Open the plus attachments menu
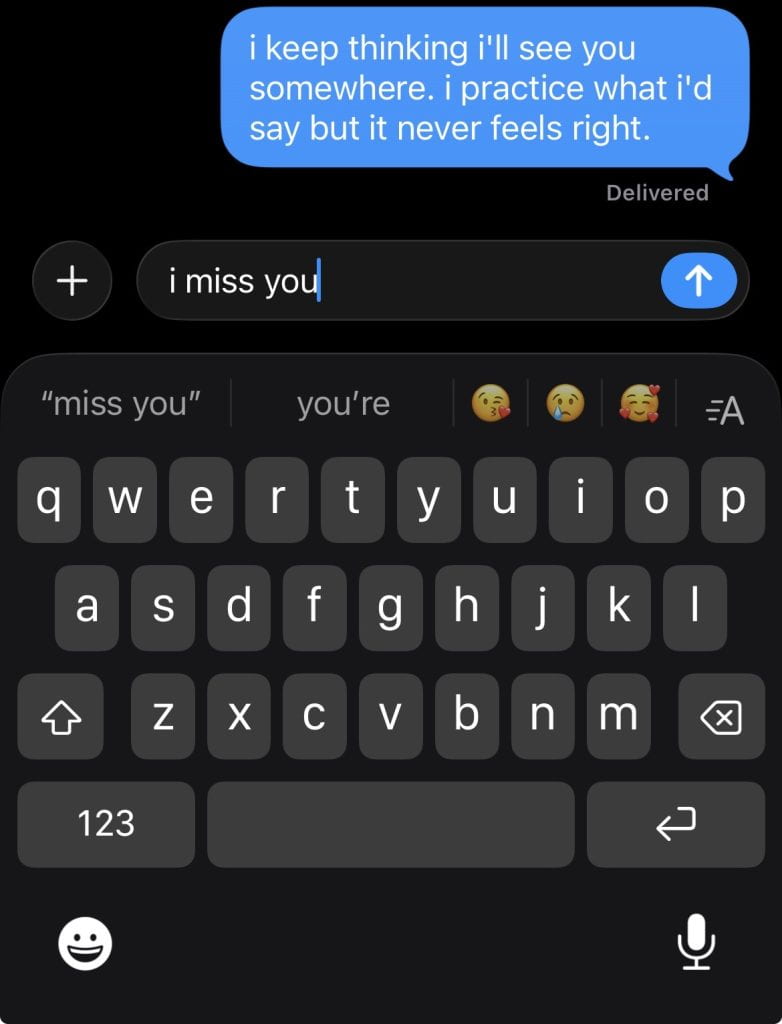The height and width of the screenshot is (1024, 782). 71,282
